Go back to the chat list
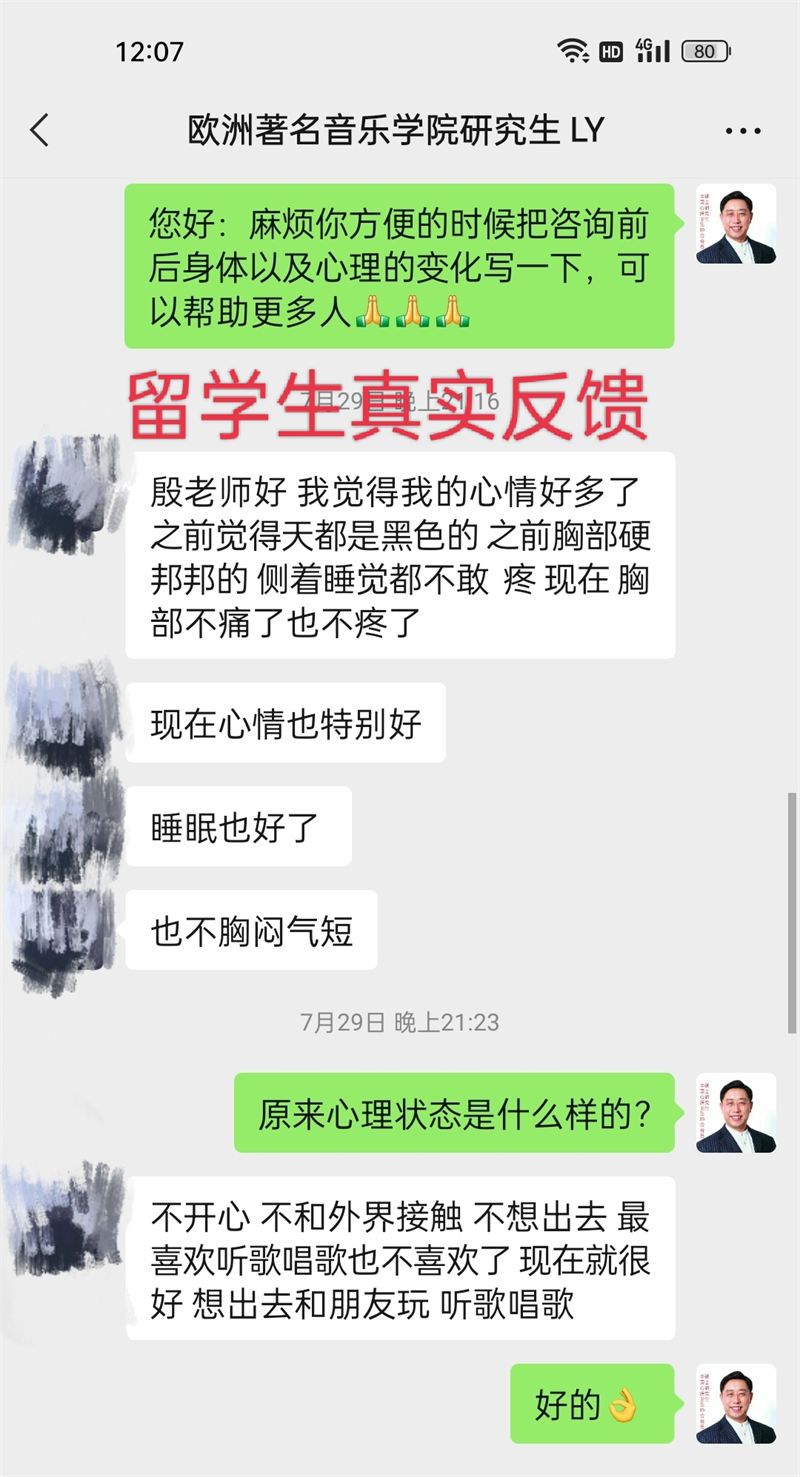800x1477 pixels. click(40, 130)
